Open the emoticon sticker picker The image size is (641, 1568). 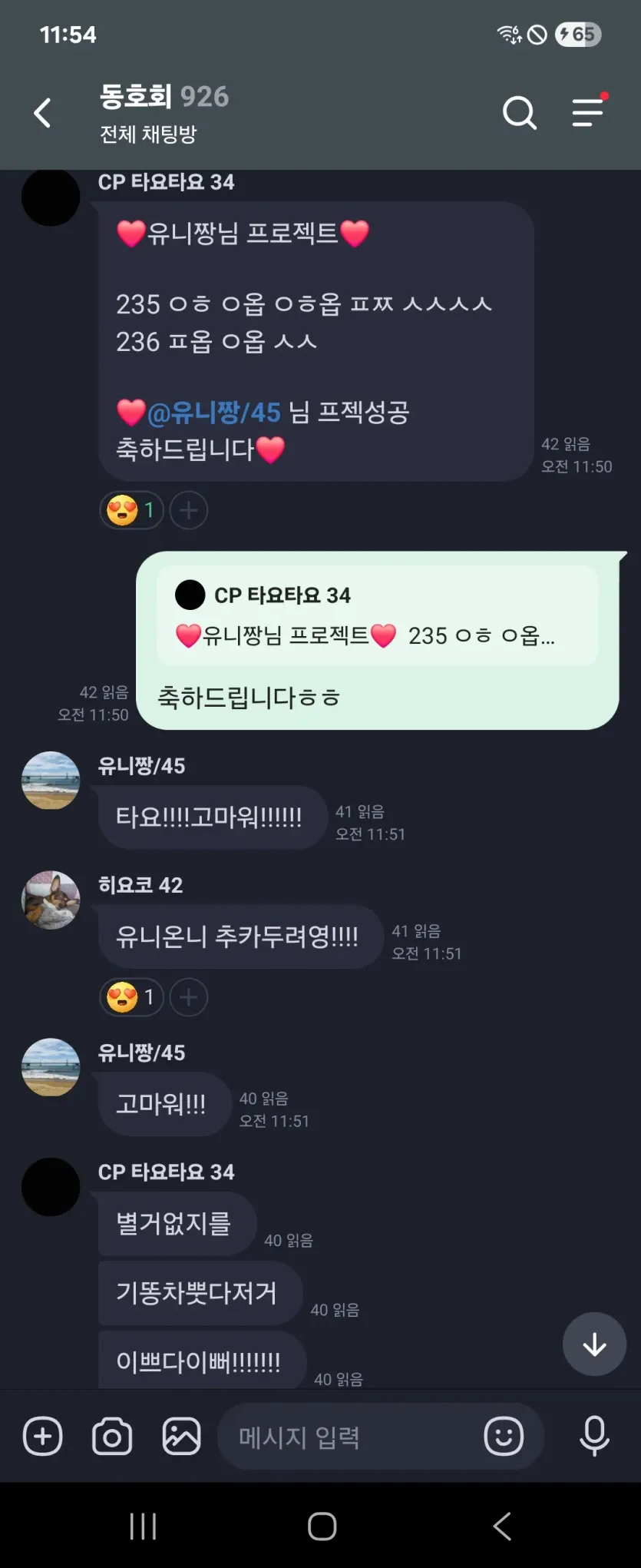click(504, 1436)
